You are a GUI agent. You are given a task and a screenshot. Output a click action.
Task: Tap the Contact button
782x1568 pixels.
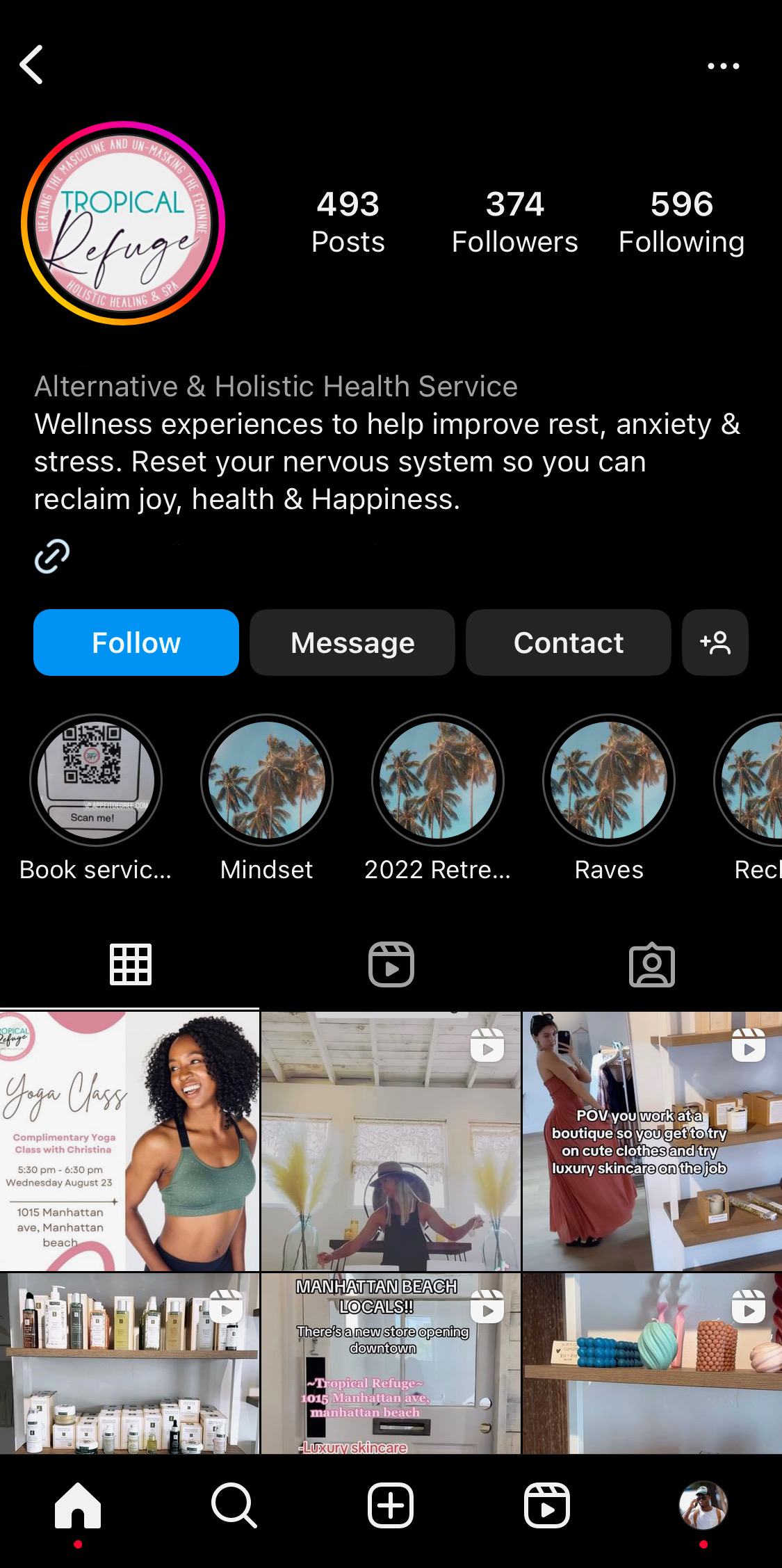pyautogui.click(x=568, y=642)
